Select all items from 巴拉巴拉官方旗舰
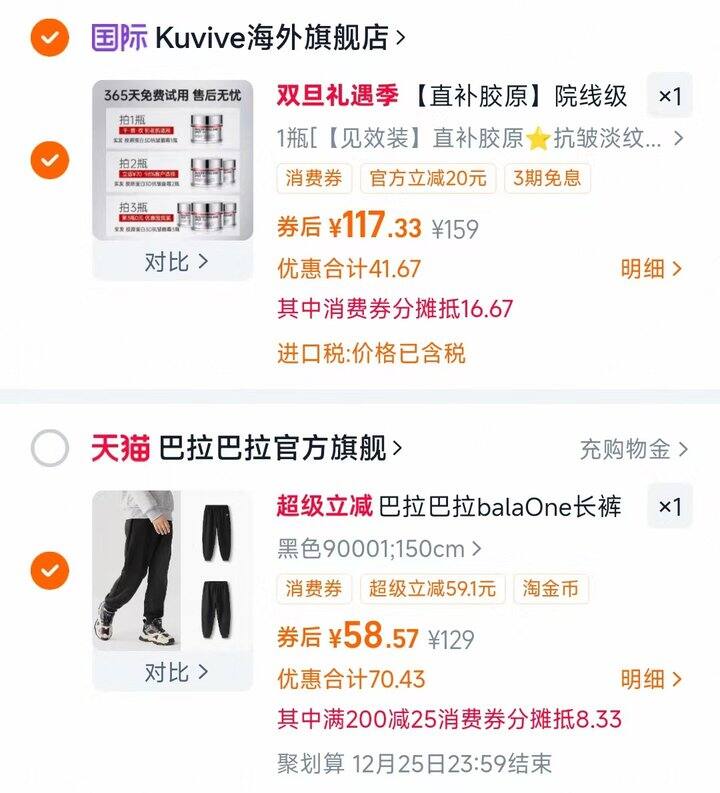The height and width of the screenshot is (793, 720). click(x=49, y=449)
